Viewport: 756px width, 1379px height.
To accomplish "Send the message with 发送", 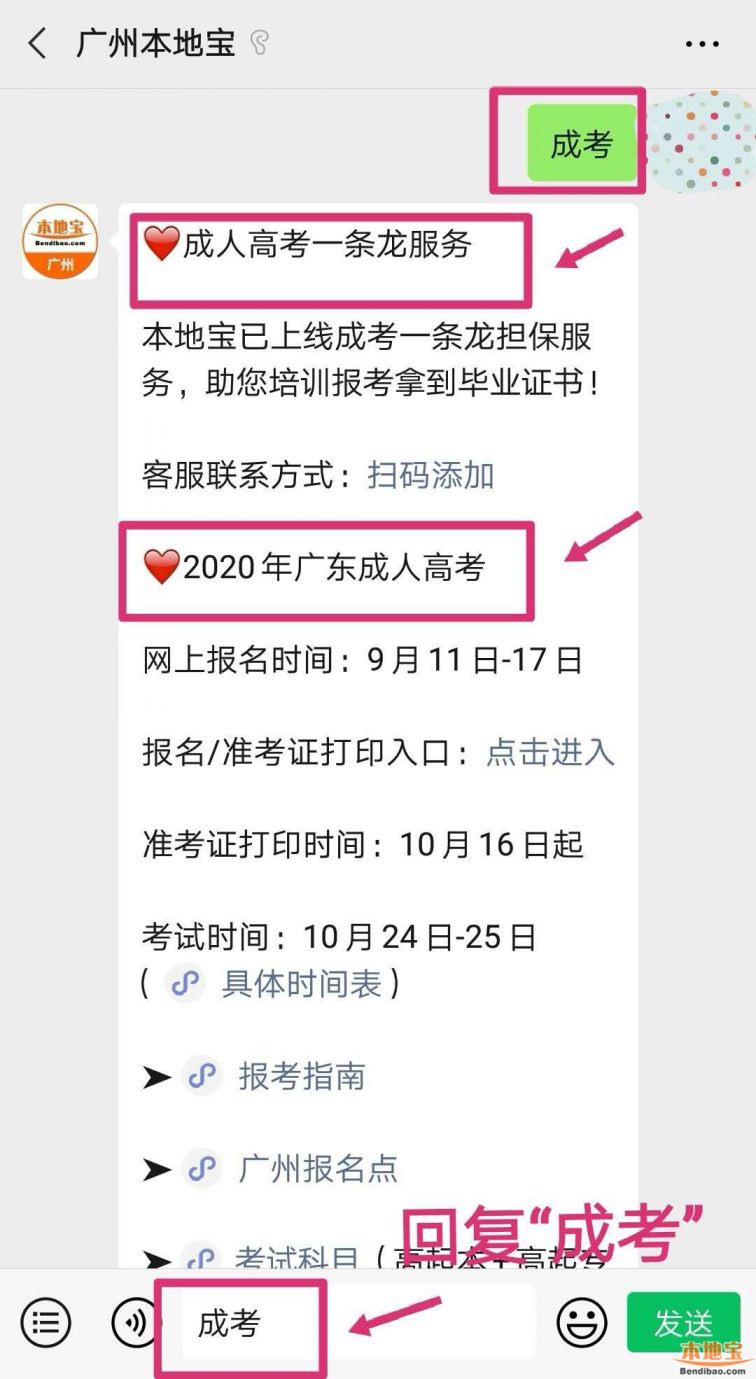I will click(684, 1323).
